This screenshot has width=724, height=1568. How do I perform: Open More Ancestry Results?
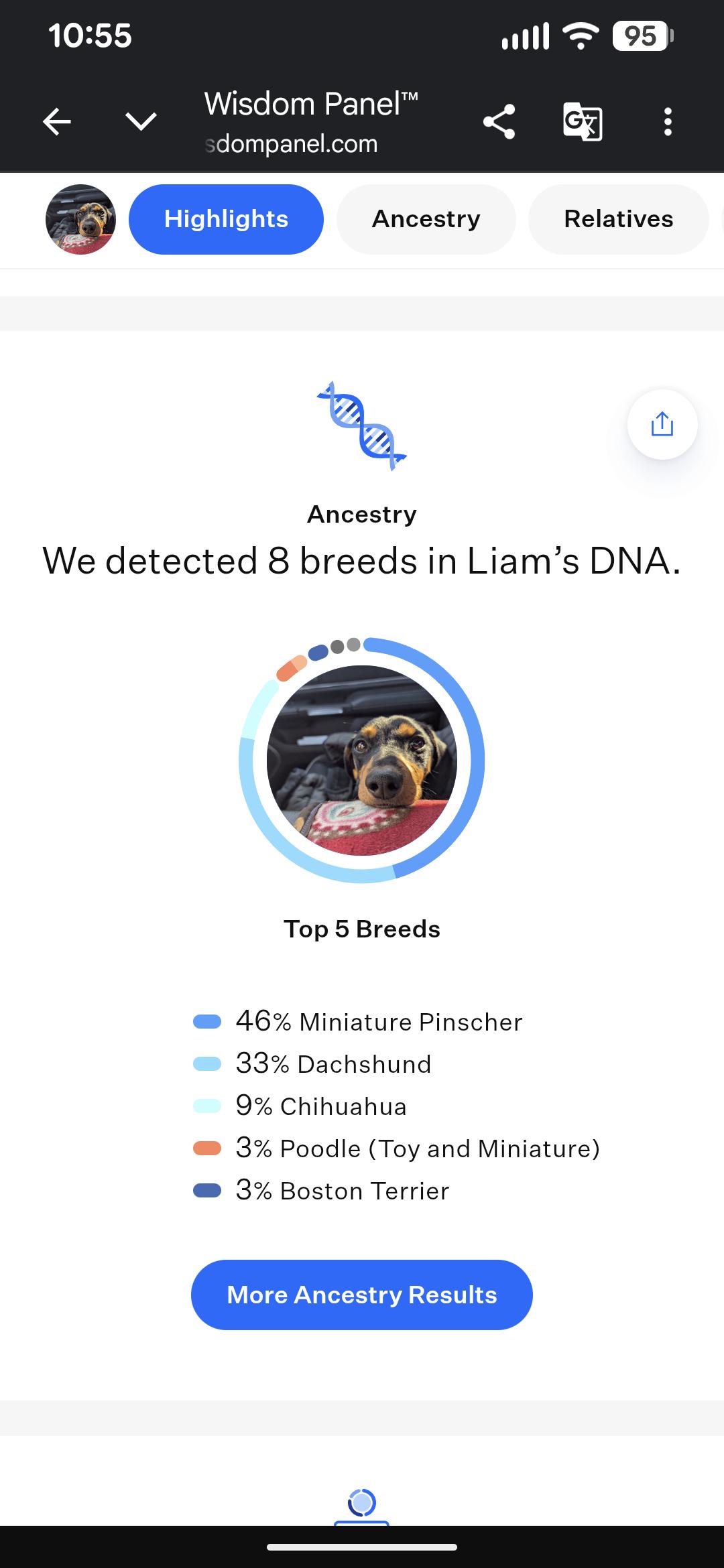(x=362, y=1295)
